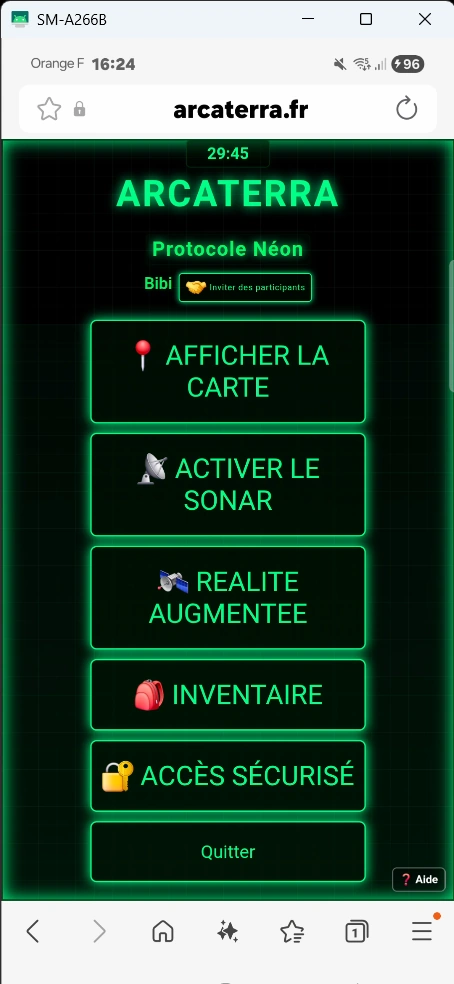Open the browser hamburger menu
454x984 pixels.
(x=422, y=931)
